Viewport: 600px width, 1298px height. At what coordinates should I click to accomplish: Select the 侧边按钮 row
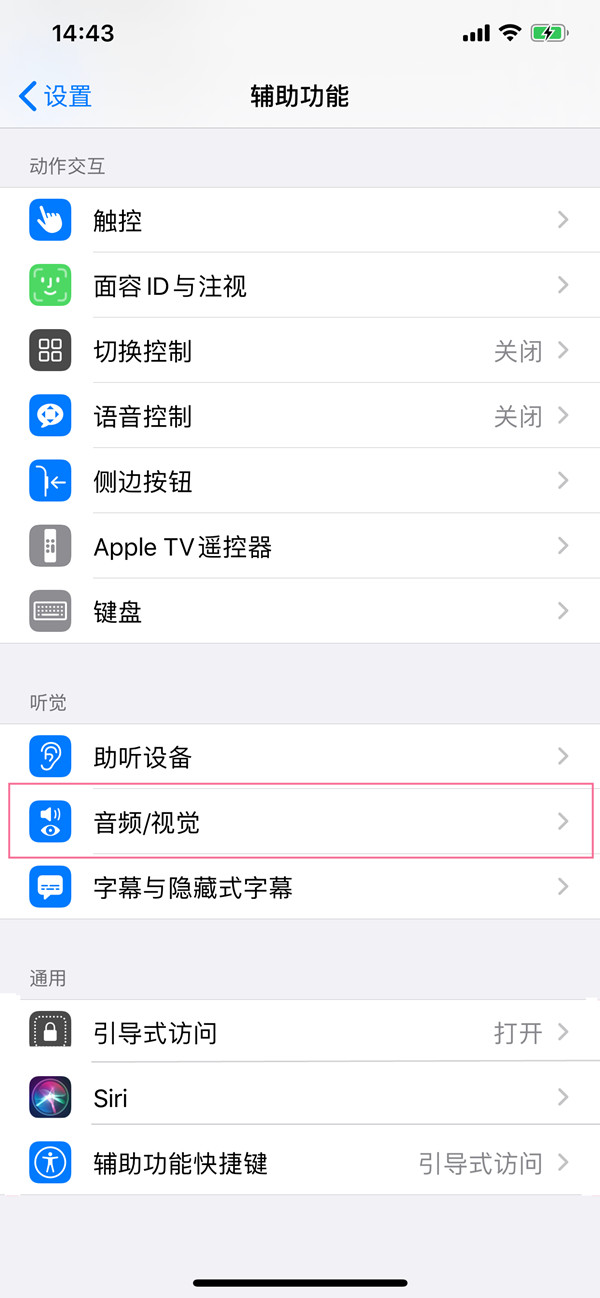[x=300, y=482]
